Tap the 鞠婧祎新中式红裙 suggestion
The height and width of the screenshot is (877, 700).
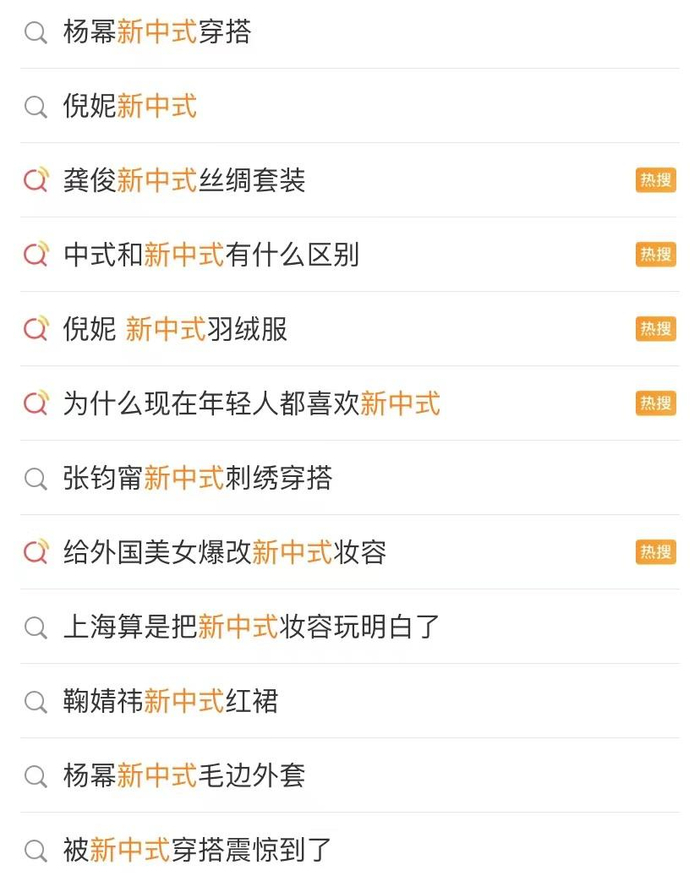click(x=170, y=701)
